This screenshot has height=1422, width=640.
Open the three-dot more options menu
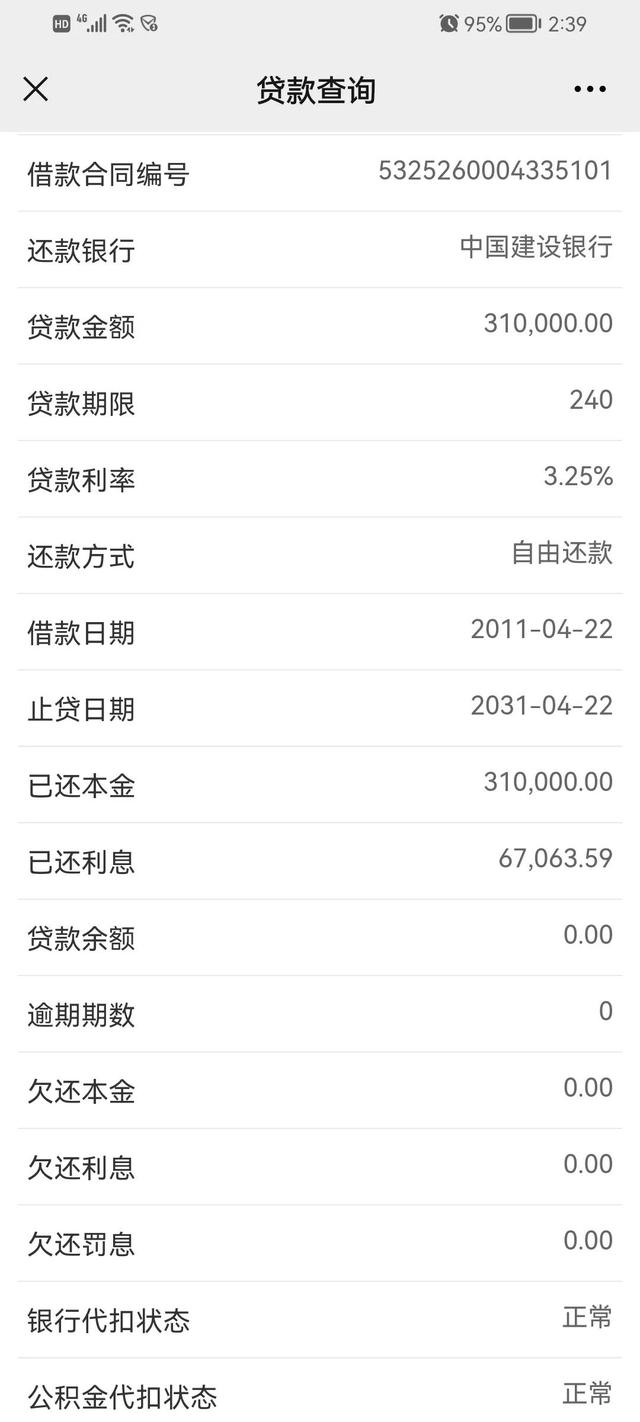point(590,90)
